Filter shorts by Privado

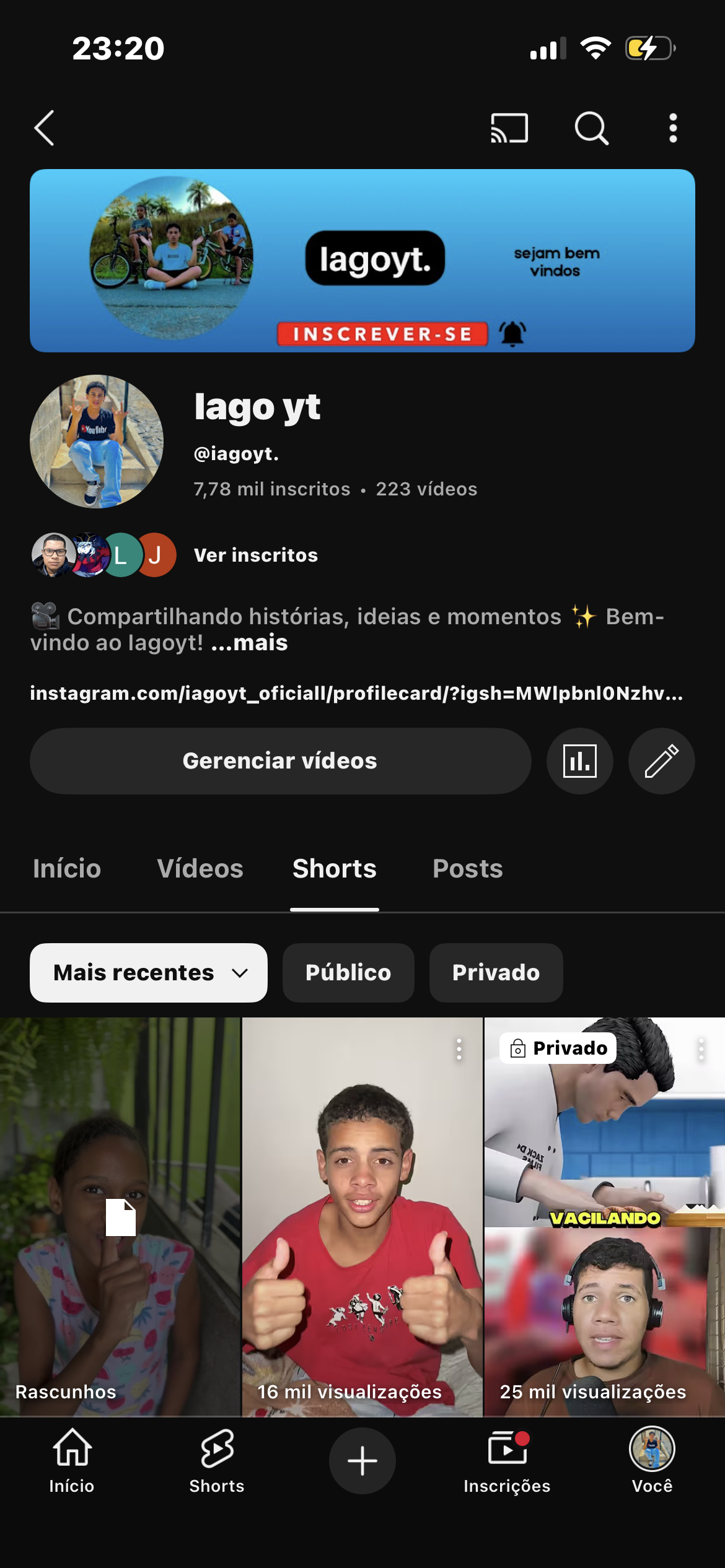tap(496, 973)
